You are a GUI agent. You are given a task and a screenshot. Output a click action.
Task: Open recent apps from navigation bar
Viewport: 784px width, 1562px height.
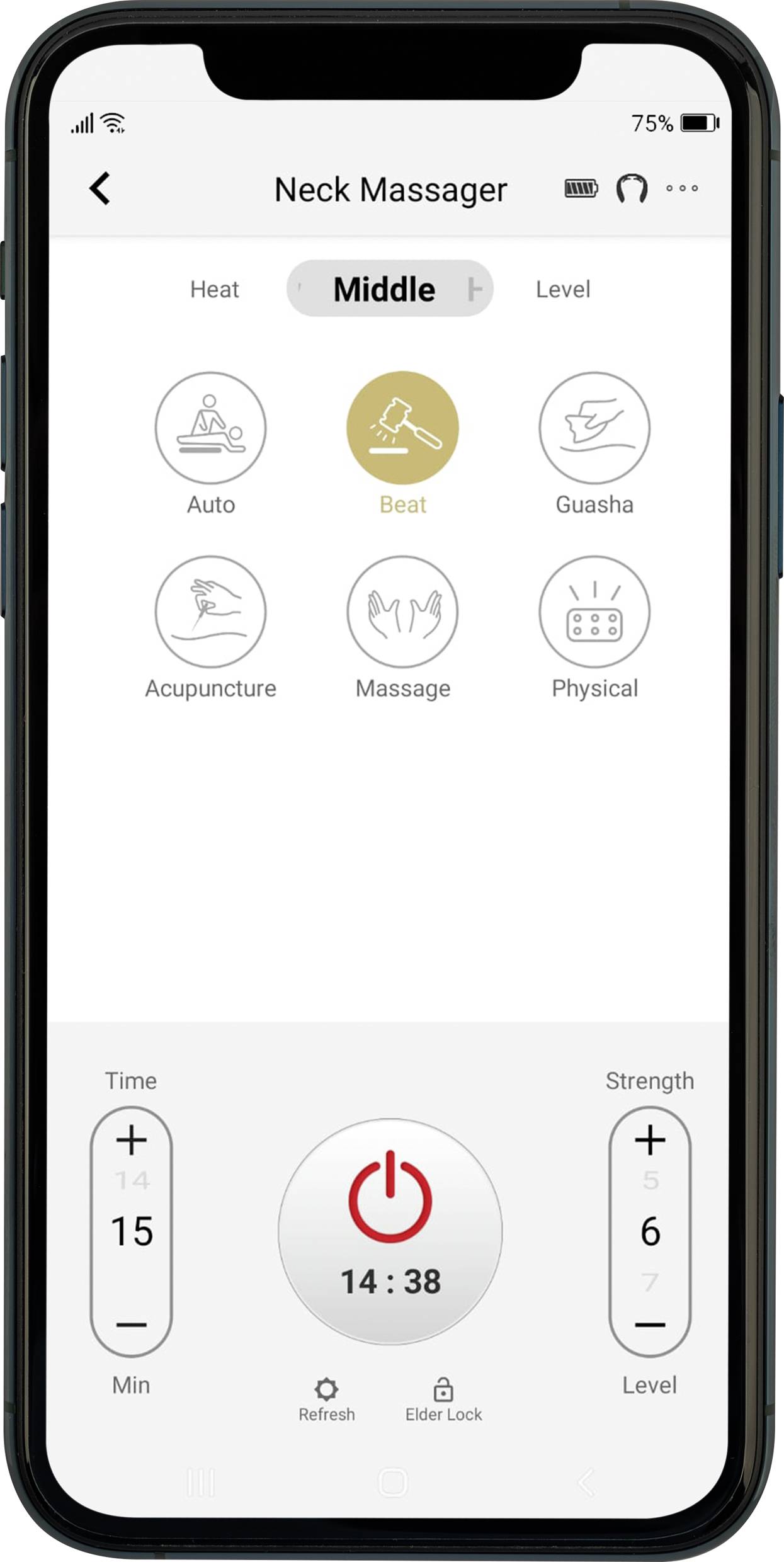click(202, 1482)
